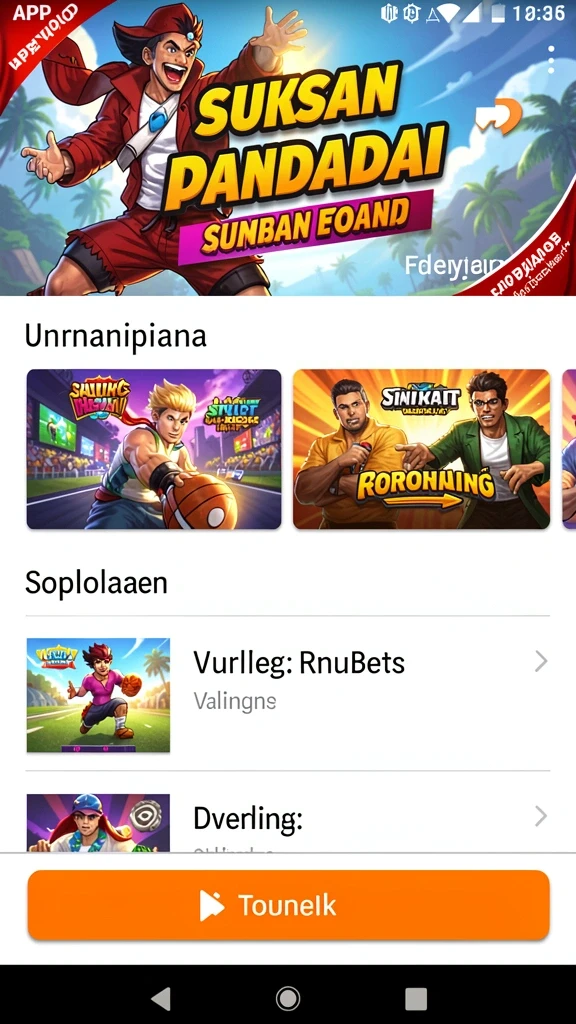Open the Vurlleg: RnuBets row
The image size is (576, 1024).
coord(288,694)
